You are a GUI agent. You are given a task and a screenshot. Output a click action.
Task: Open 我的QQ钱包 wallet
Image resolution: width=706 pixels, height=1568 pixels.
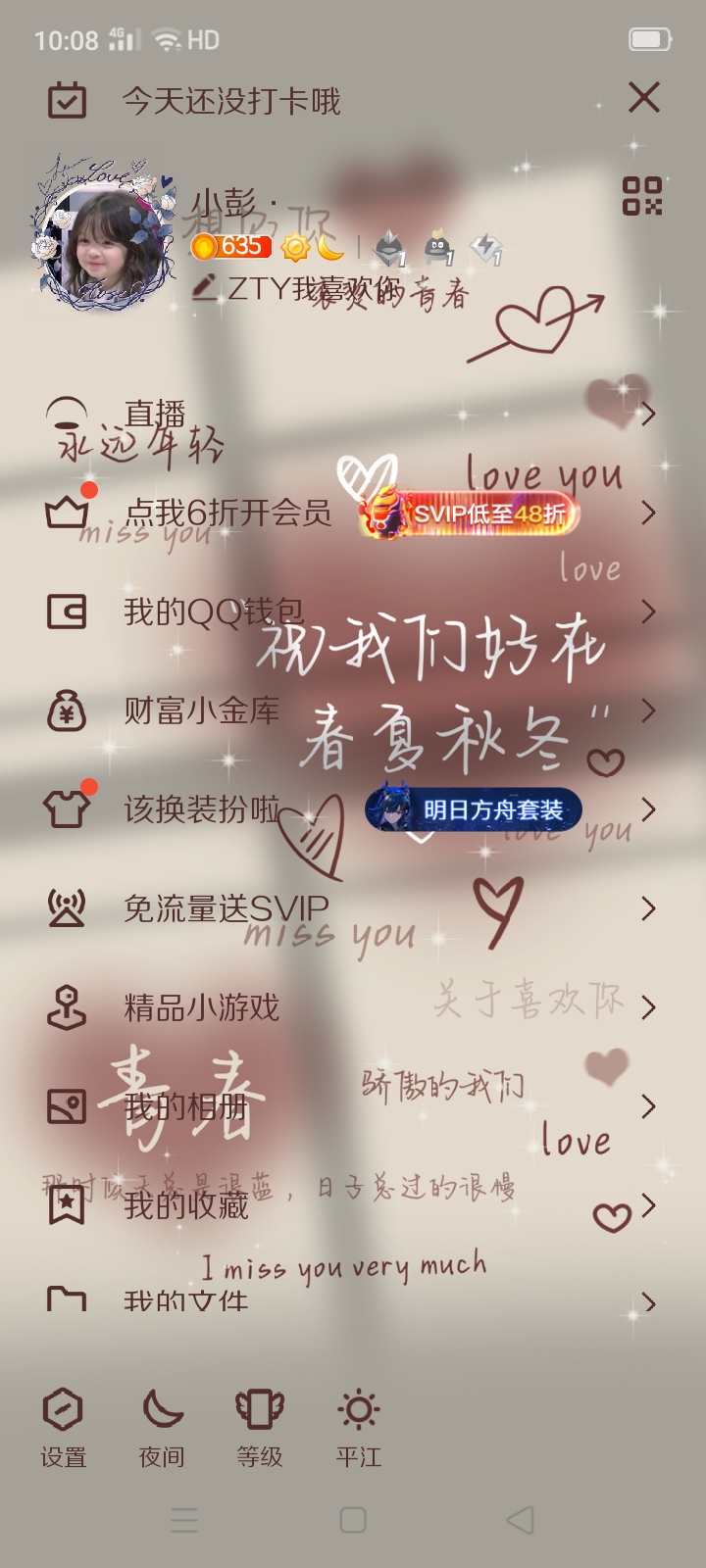(x=213, y=612)
